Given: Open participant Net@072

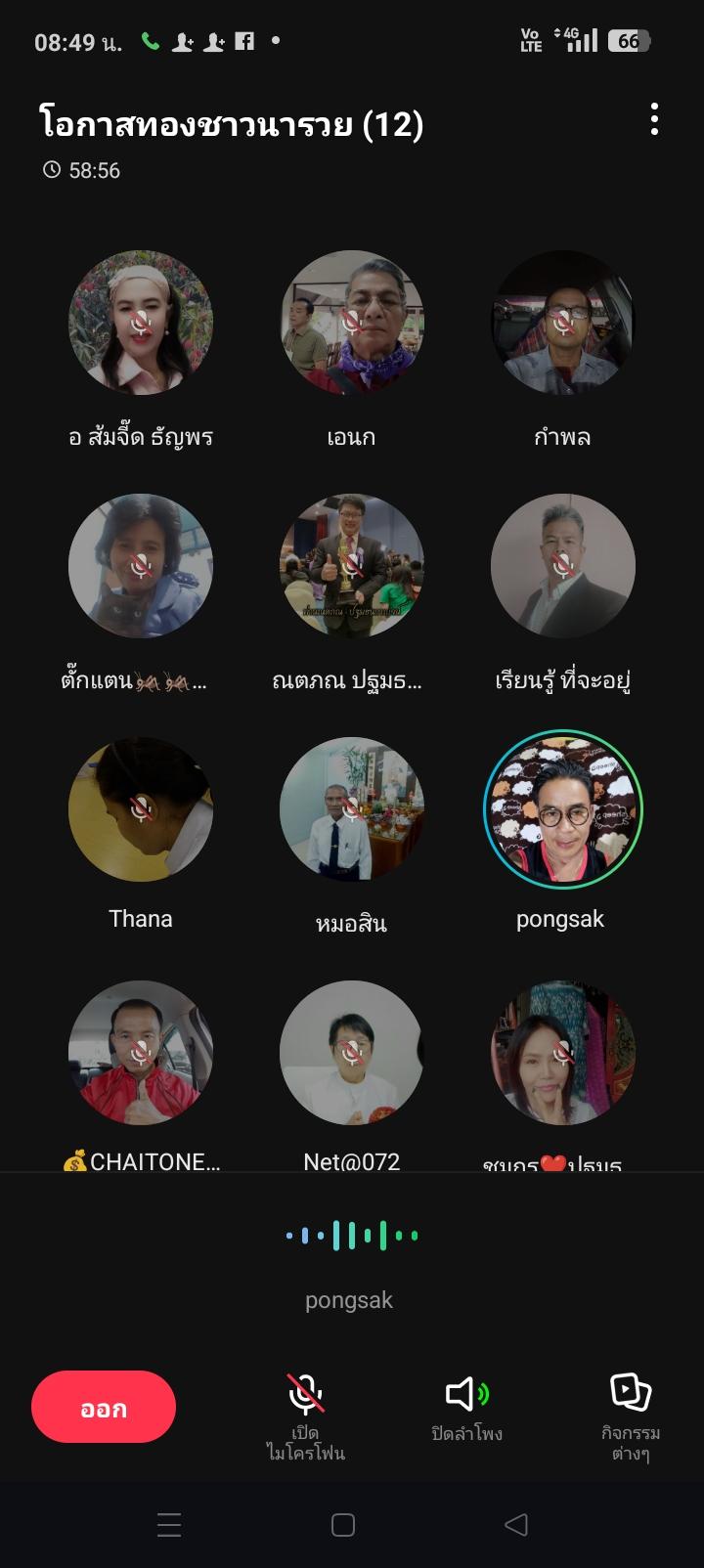Looking at the screenshot, I should click(352, 1053).
